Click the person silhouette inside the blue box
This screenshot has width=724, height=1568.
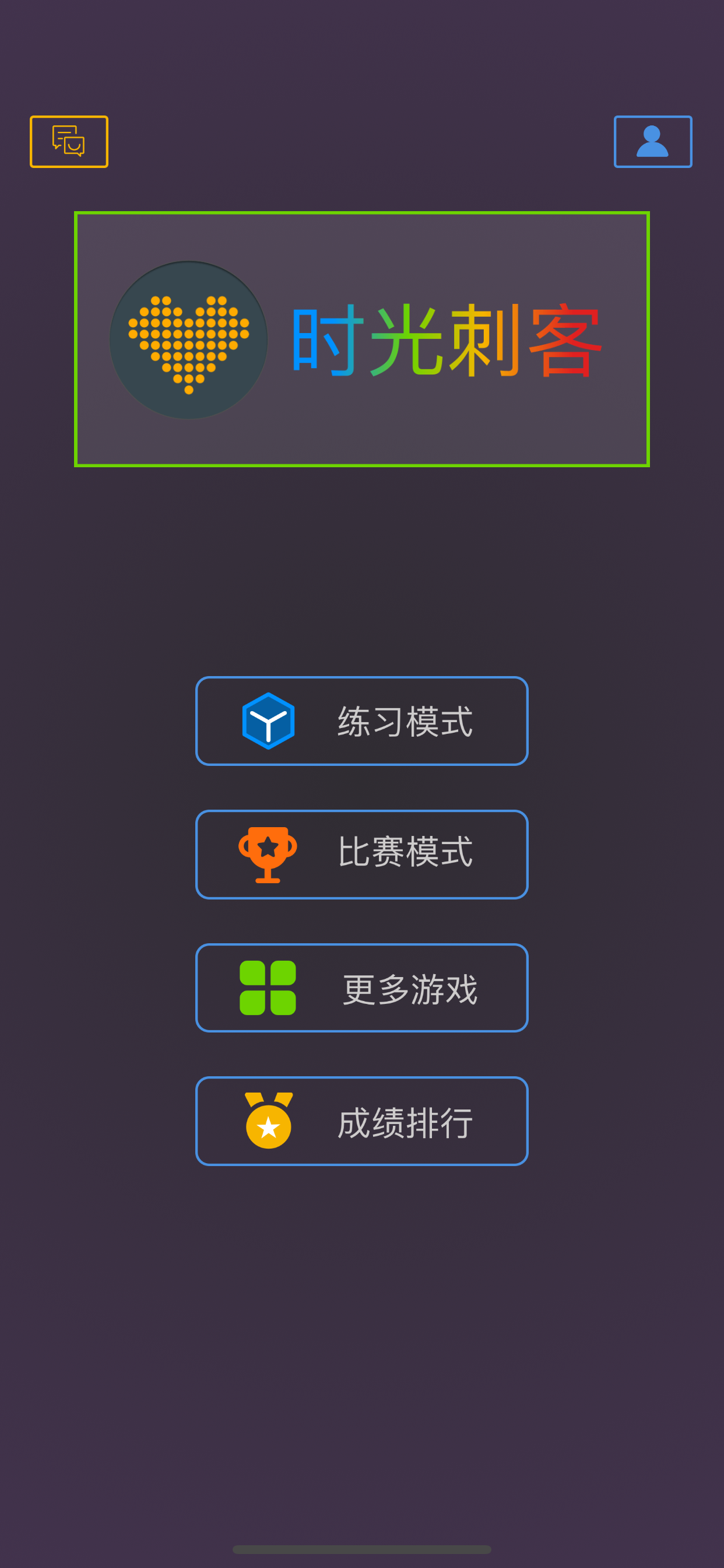point(652,141)
